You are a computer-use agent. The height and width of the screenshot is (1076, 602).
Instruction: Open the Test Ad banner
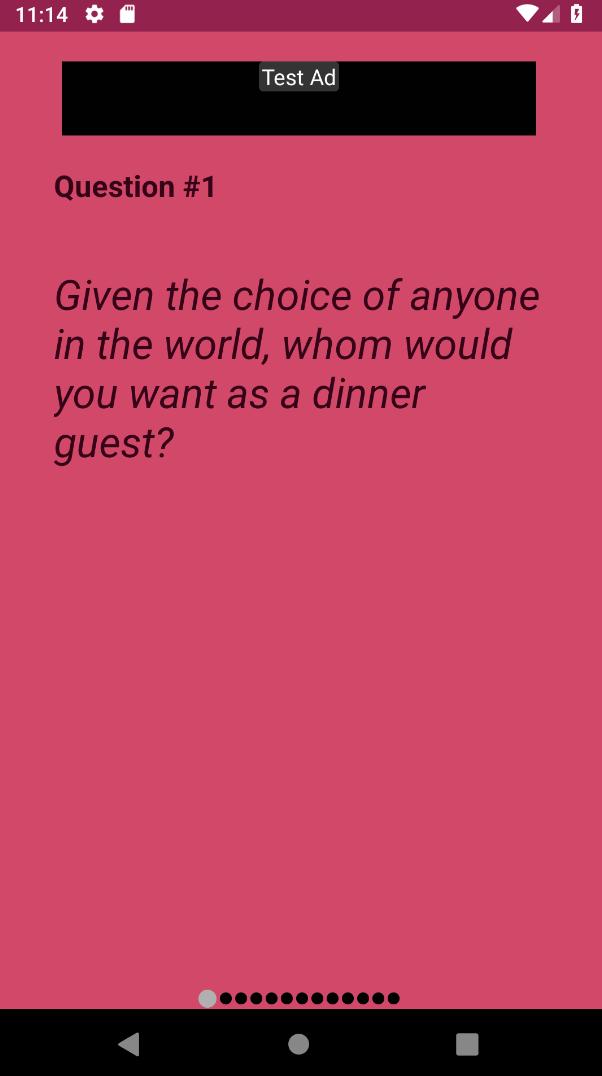(x=298, y=98)
